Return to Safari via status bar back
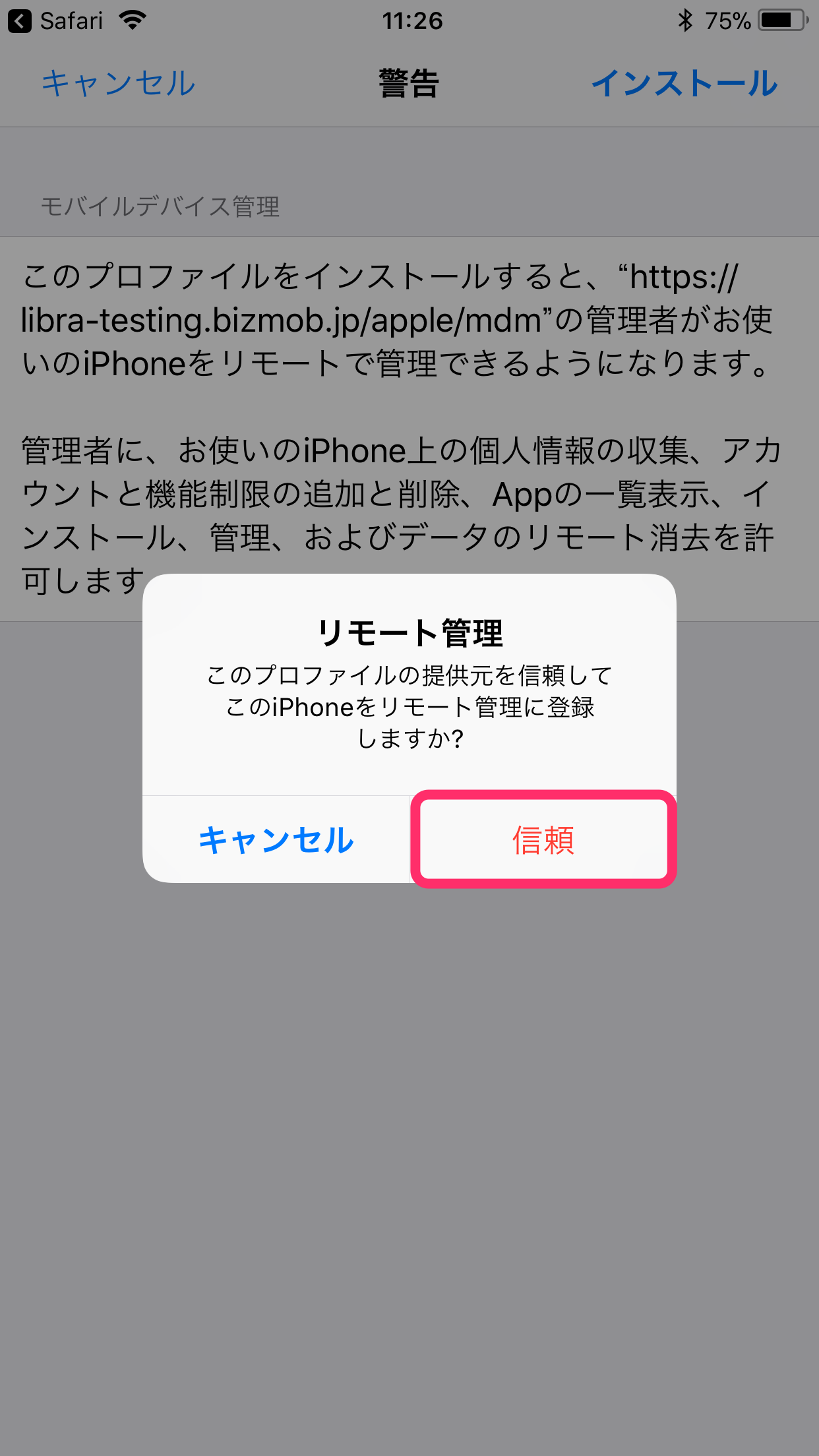 56,21
